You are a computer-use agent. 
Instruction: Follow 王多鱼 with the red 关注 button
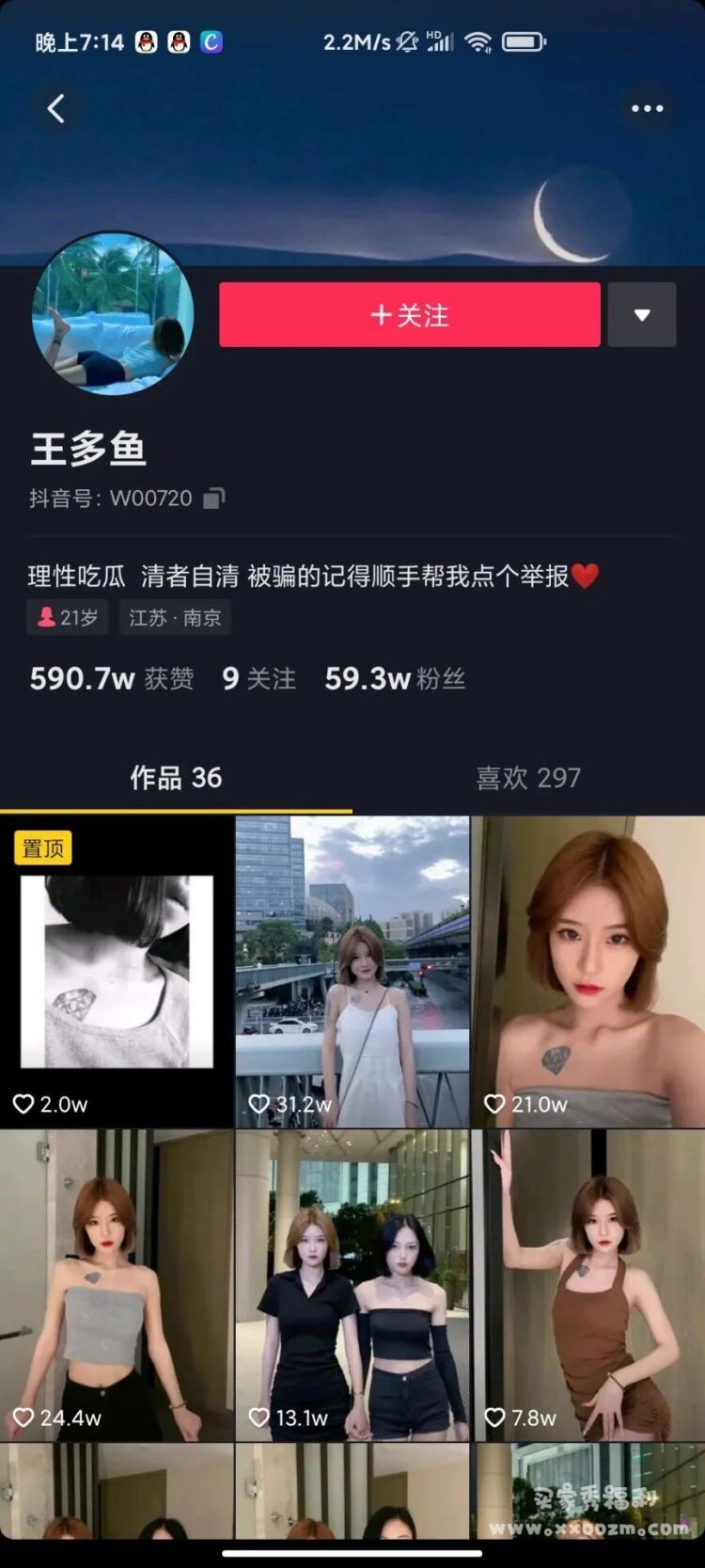[x=409, y=315]
